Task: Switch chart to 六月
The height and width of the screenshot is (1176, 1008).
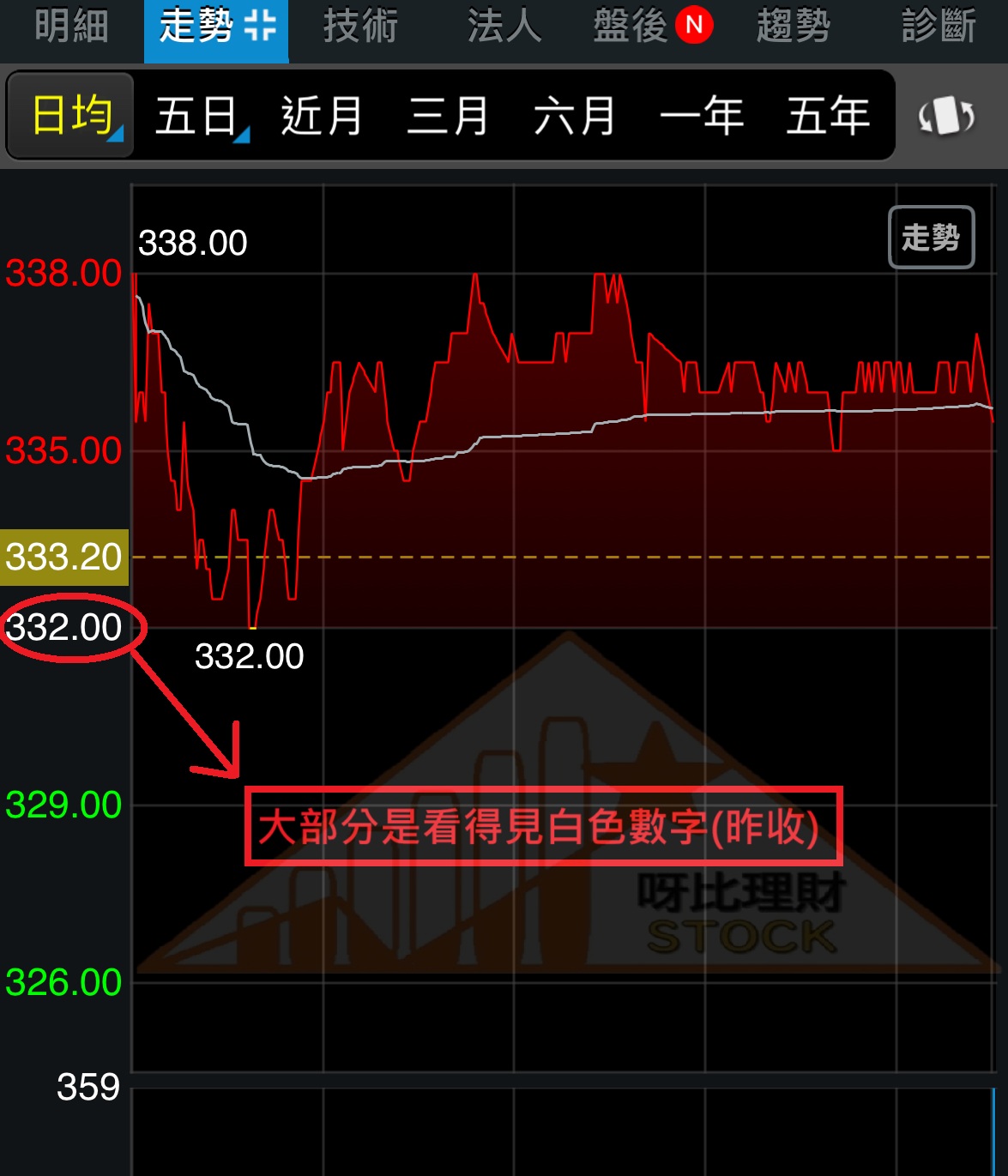Action: pyautogui.click(x=574, y=116)
